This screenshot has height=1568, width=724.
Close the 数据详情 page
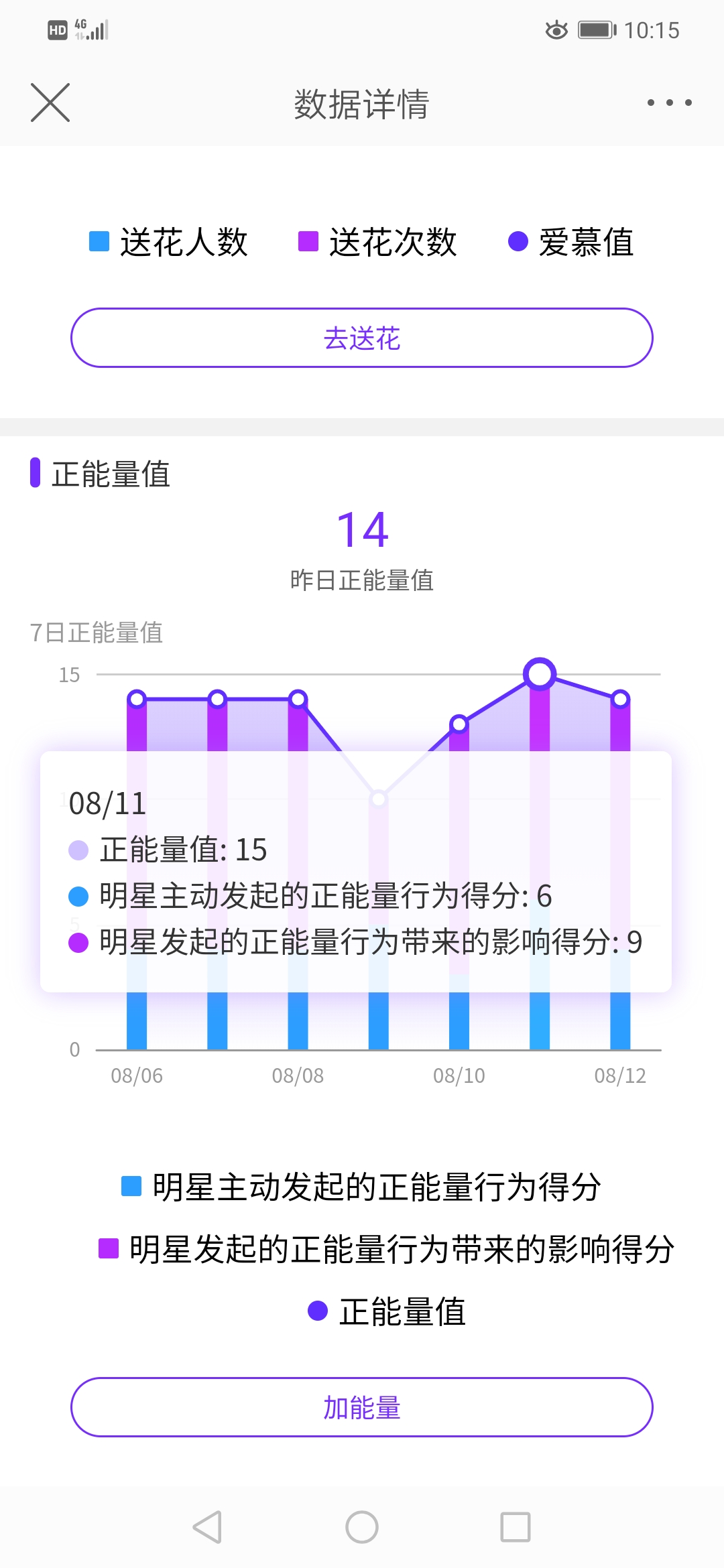(50, 103)
